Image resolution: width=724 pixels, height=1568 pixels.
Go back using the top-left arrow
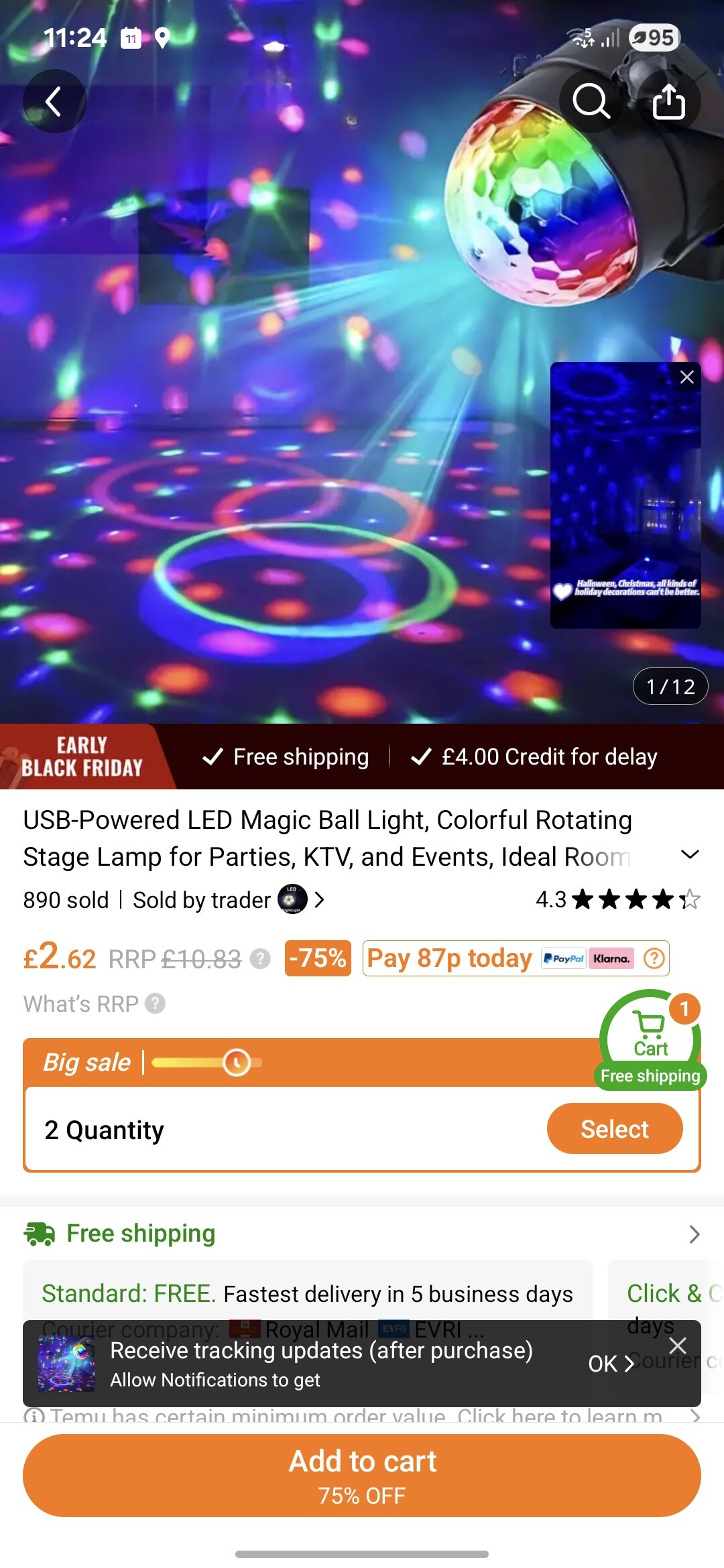[54, 102]
